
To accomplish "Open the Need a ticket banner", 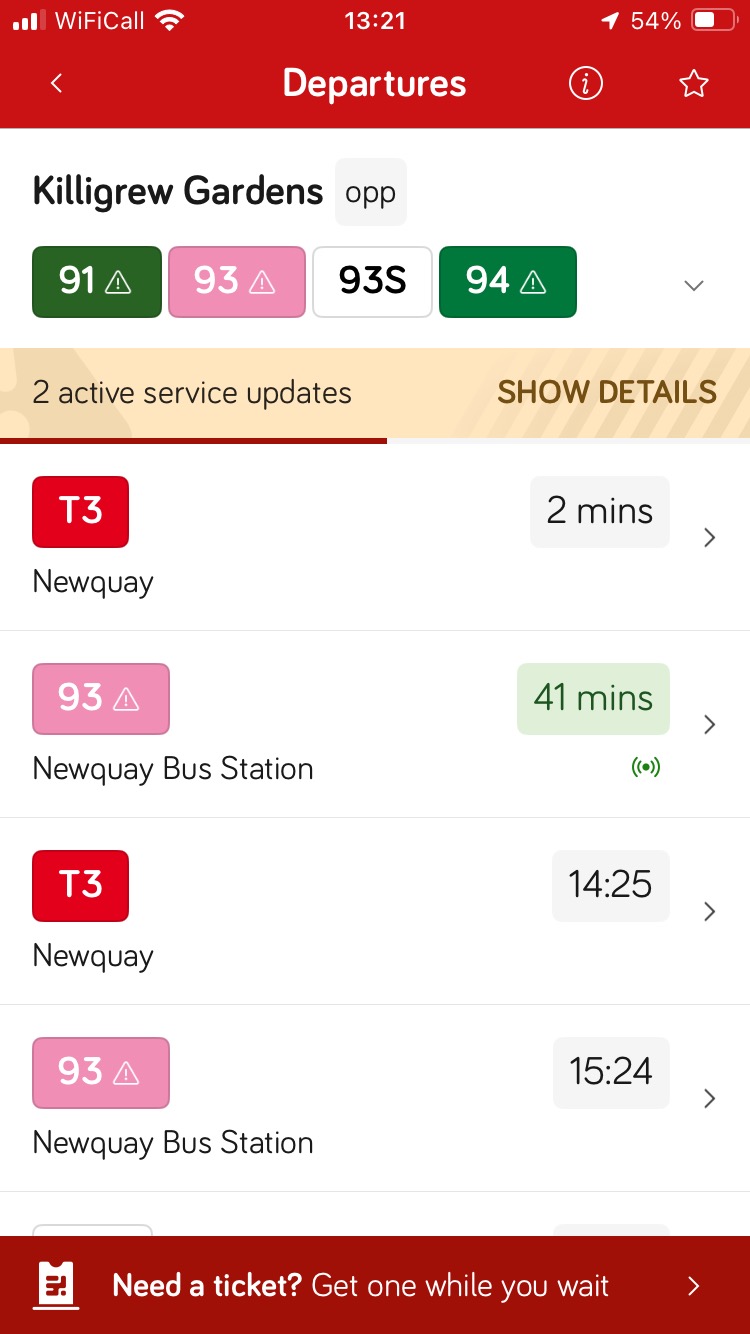I will [x=375, y=1285].
